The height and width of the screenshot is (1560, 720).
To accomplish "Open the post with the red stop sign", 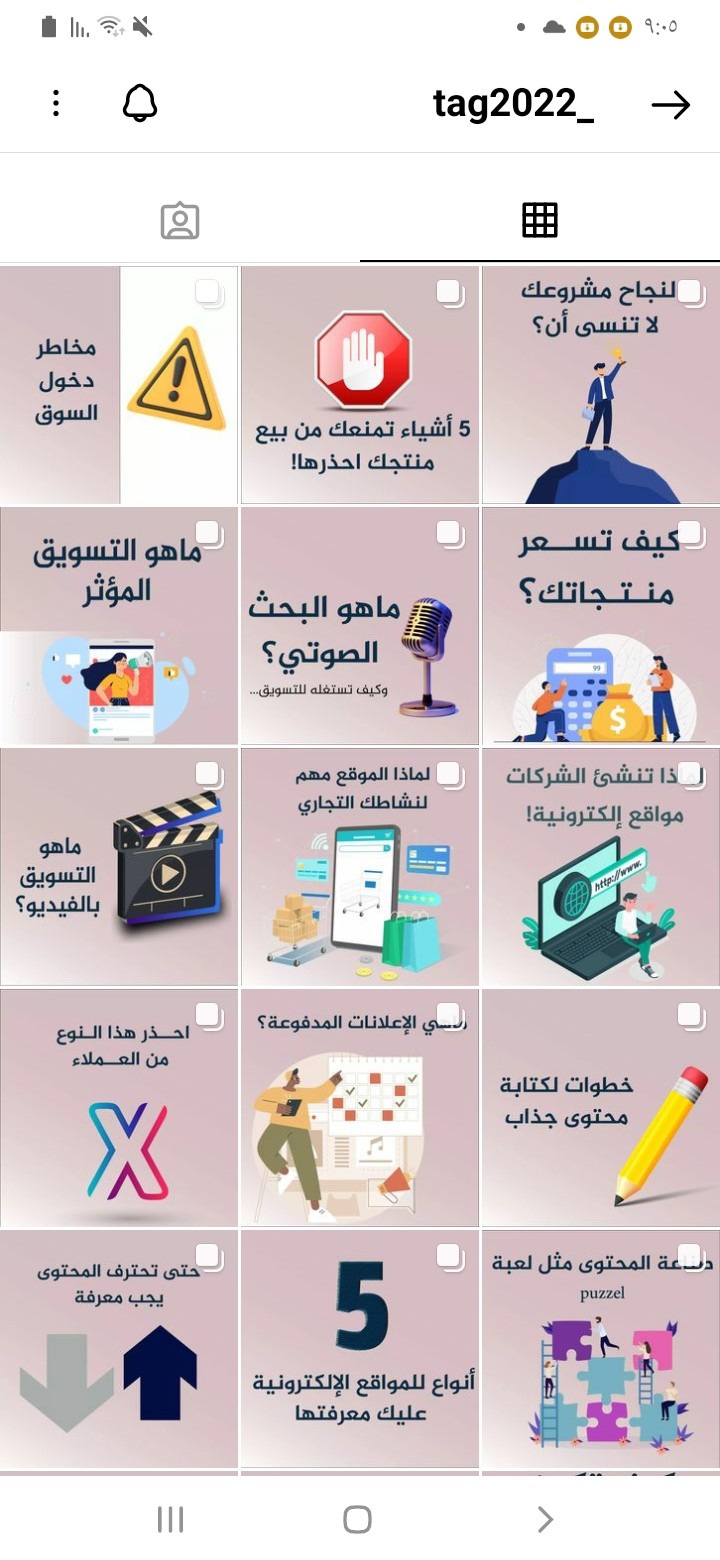I will pyautogui.click(x=360, y=385).
